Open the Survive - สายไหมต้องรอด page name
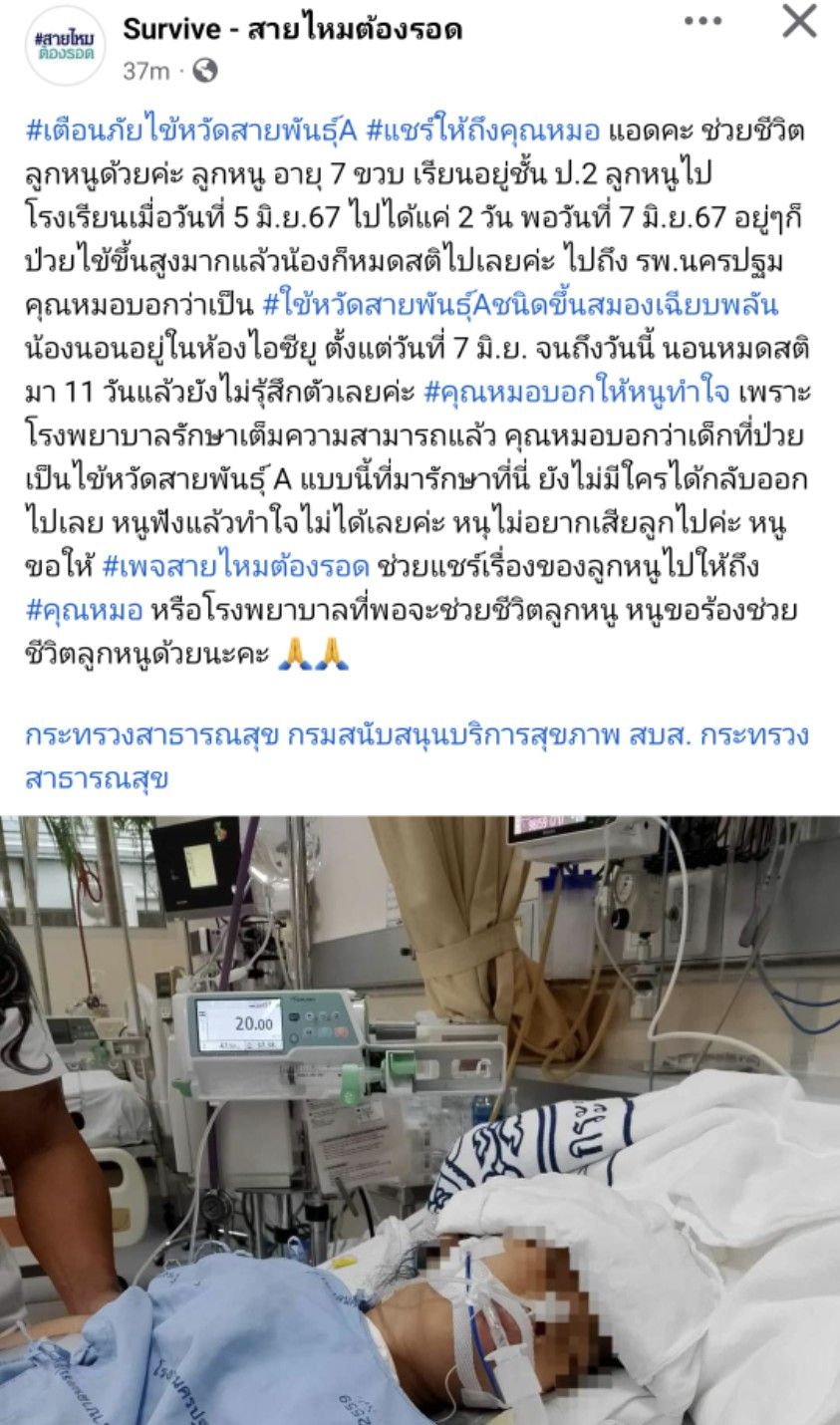 coord(292,30)
